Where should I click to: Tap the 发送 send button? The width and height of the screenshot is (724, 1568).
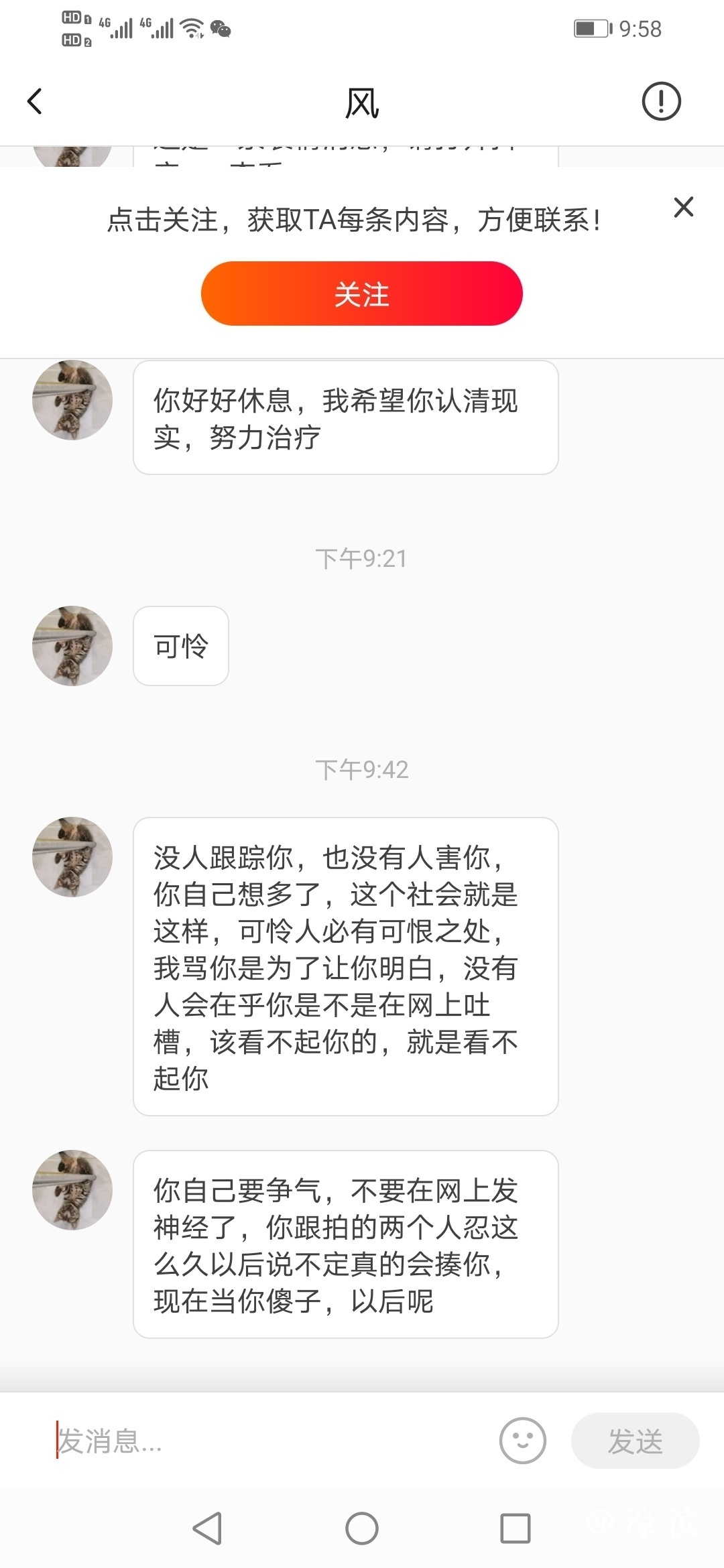pyautogui.click(x=635, y=1441)
